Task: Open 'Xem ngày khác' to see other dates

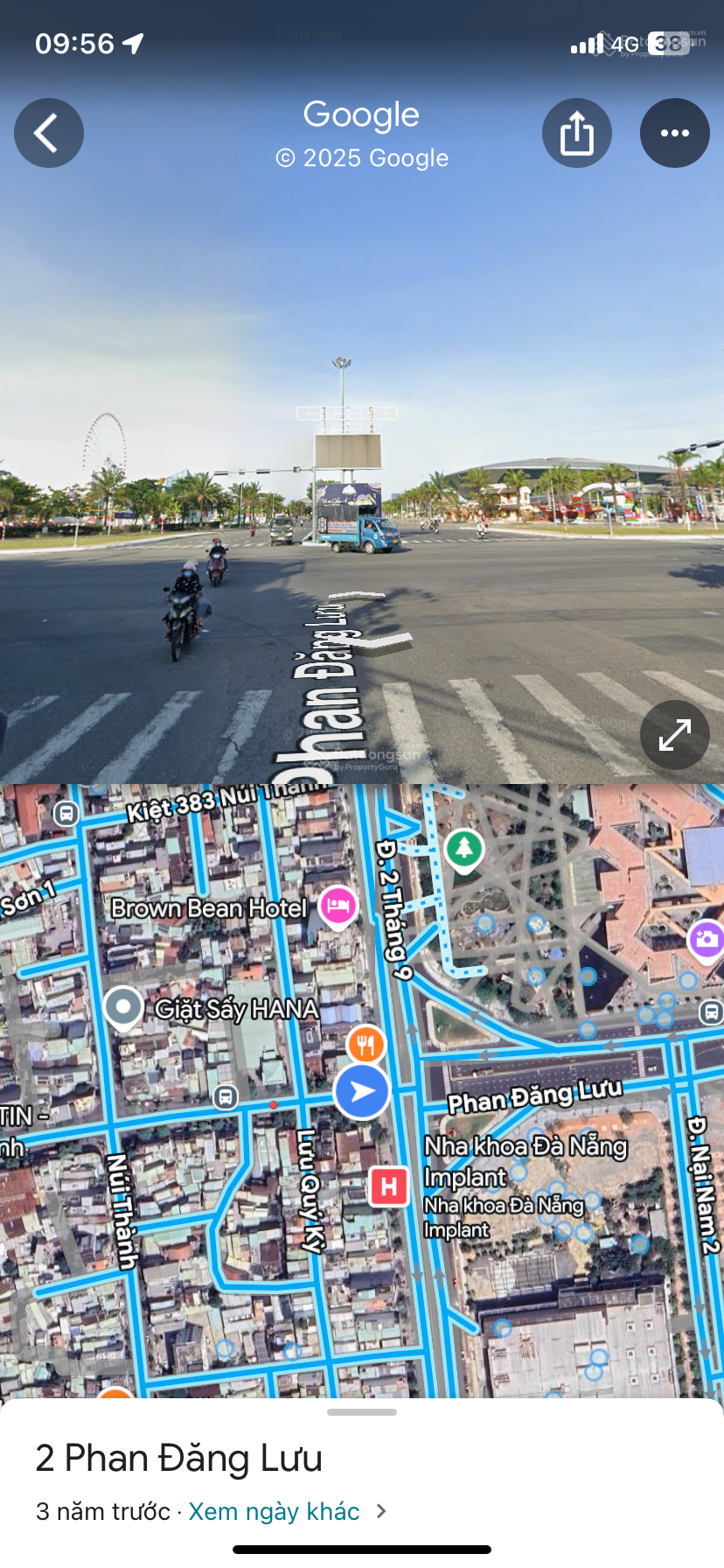Action: (x=275, y=1511)
